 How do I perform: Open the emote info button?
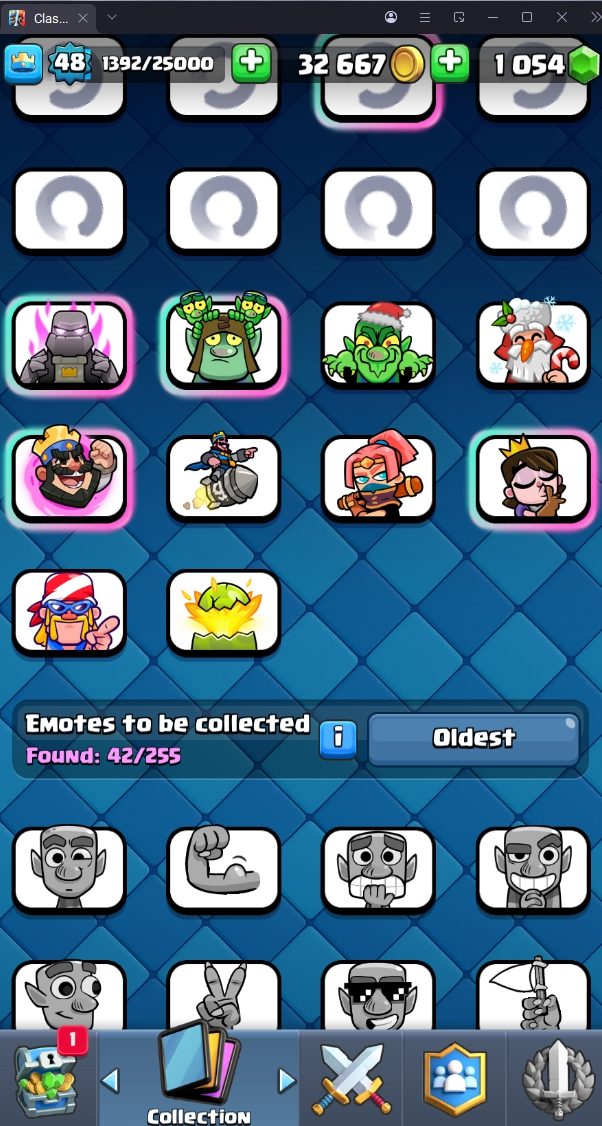click(338, 739)
